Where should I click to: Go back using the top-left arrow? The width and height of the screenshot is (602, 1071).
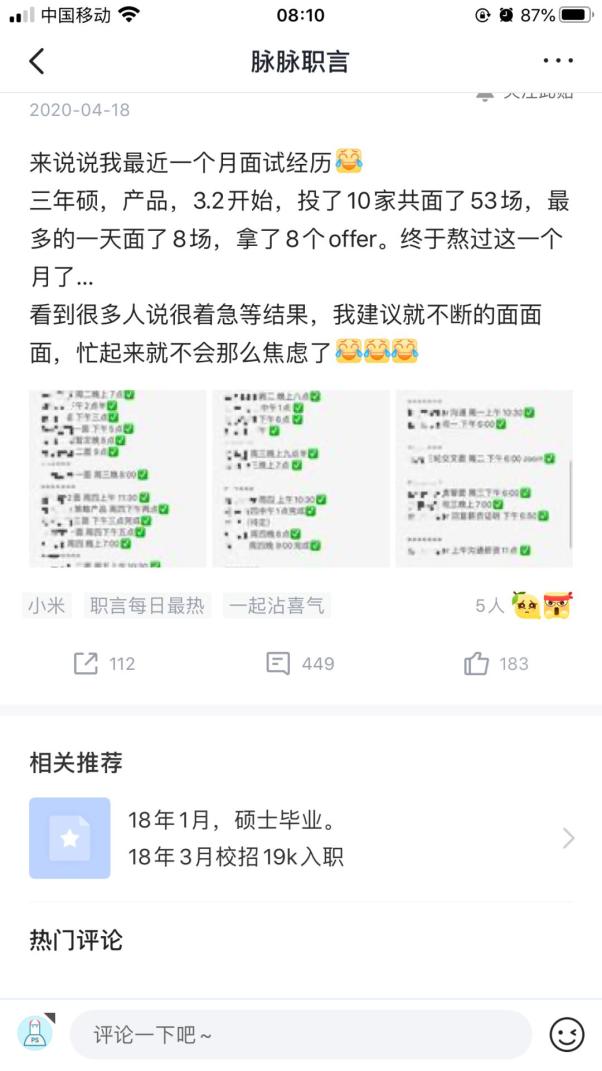pyautogui.click(x=37, y=61)
